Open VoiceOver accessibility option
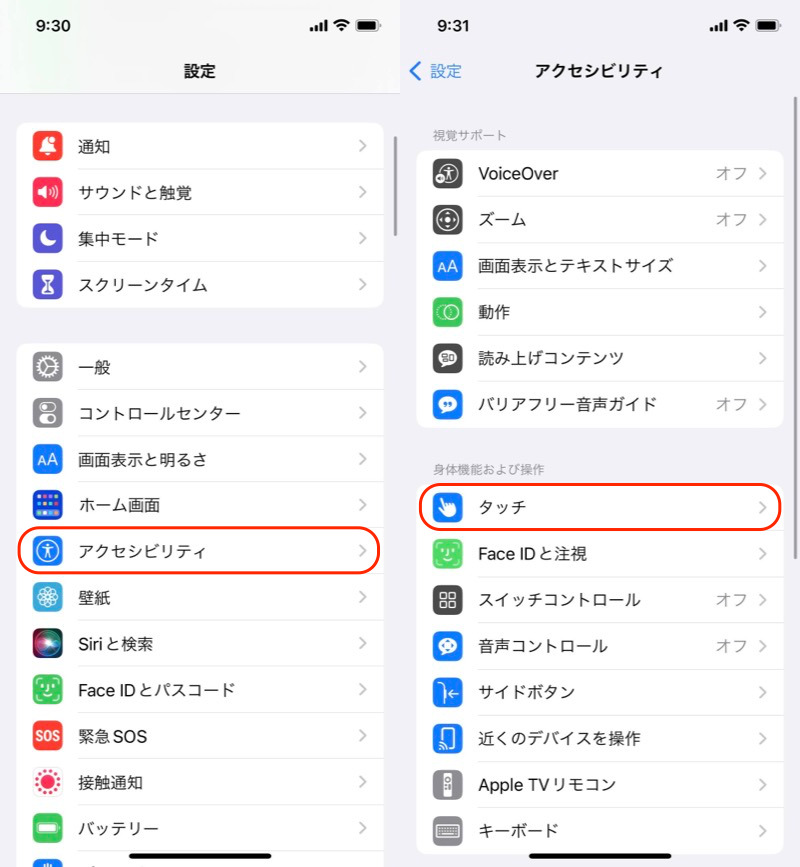 [600, 173]
